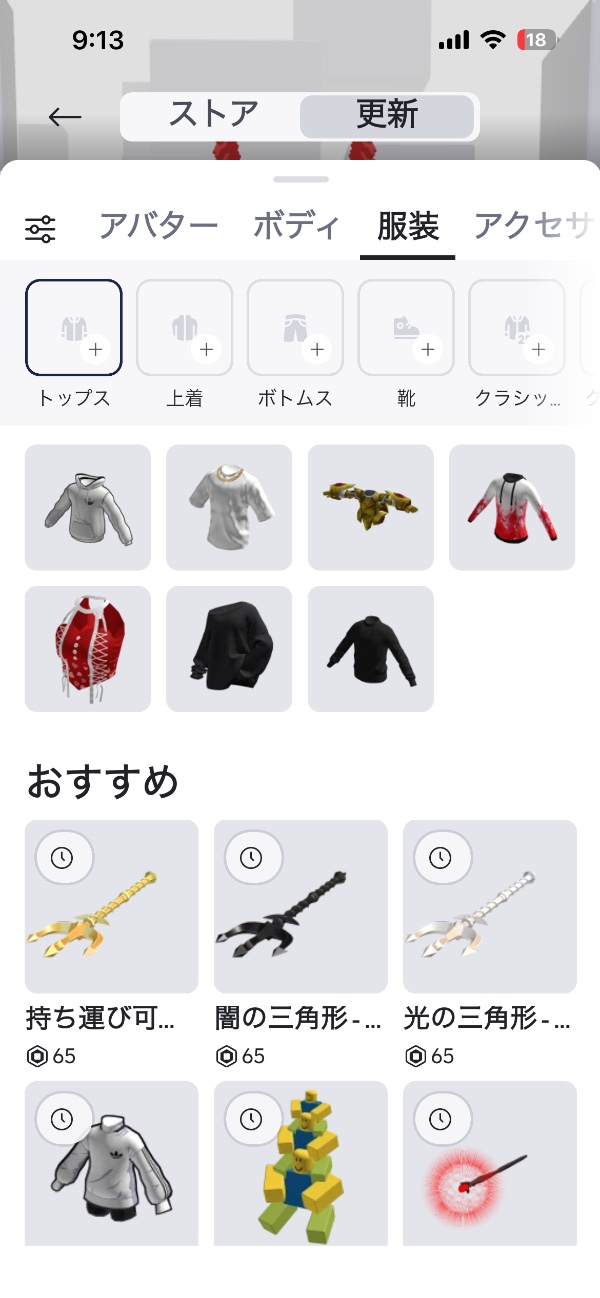Add an item in 靴 slot
Viewport: 600px width, 1298px height.
pos(406,327)
